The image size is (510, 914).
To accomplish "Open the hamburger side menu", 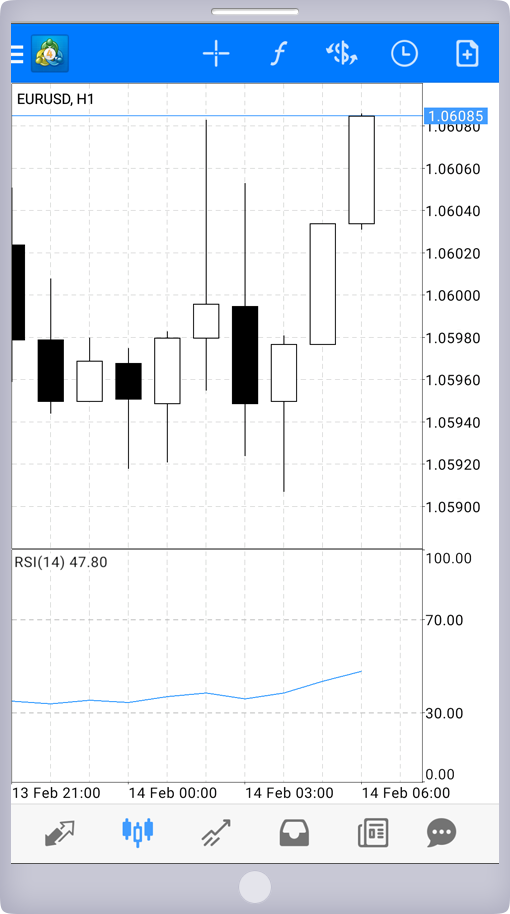I will click(x=17, y=54).
